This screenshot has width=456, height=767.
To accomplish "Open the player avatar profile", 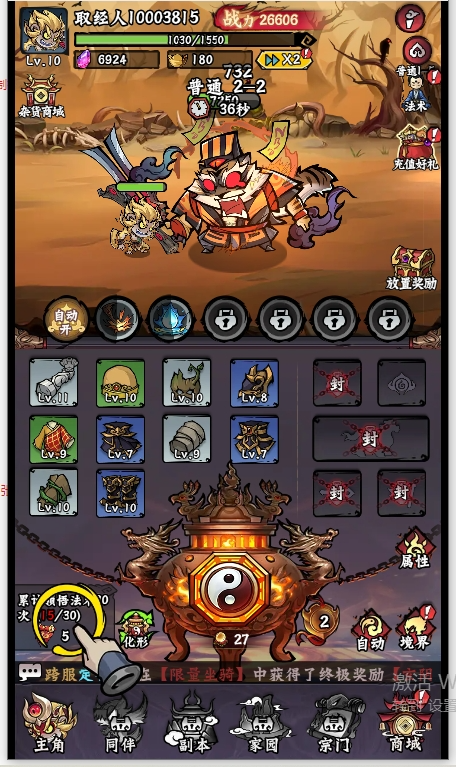I will click(44, 32).
